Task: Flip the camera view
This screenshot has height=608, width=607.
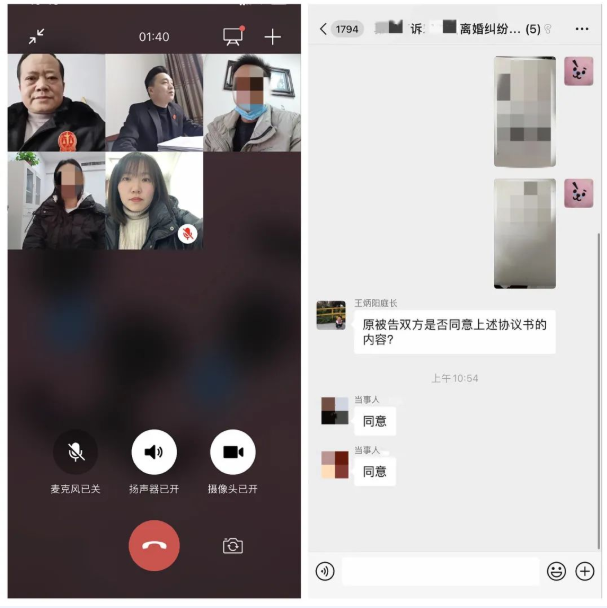Action: click(233, 545)
